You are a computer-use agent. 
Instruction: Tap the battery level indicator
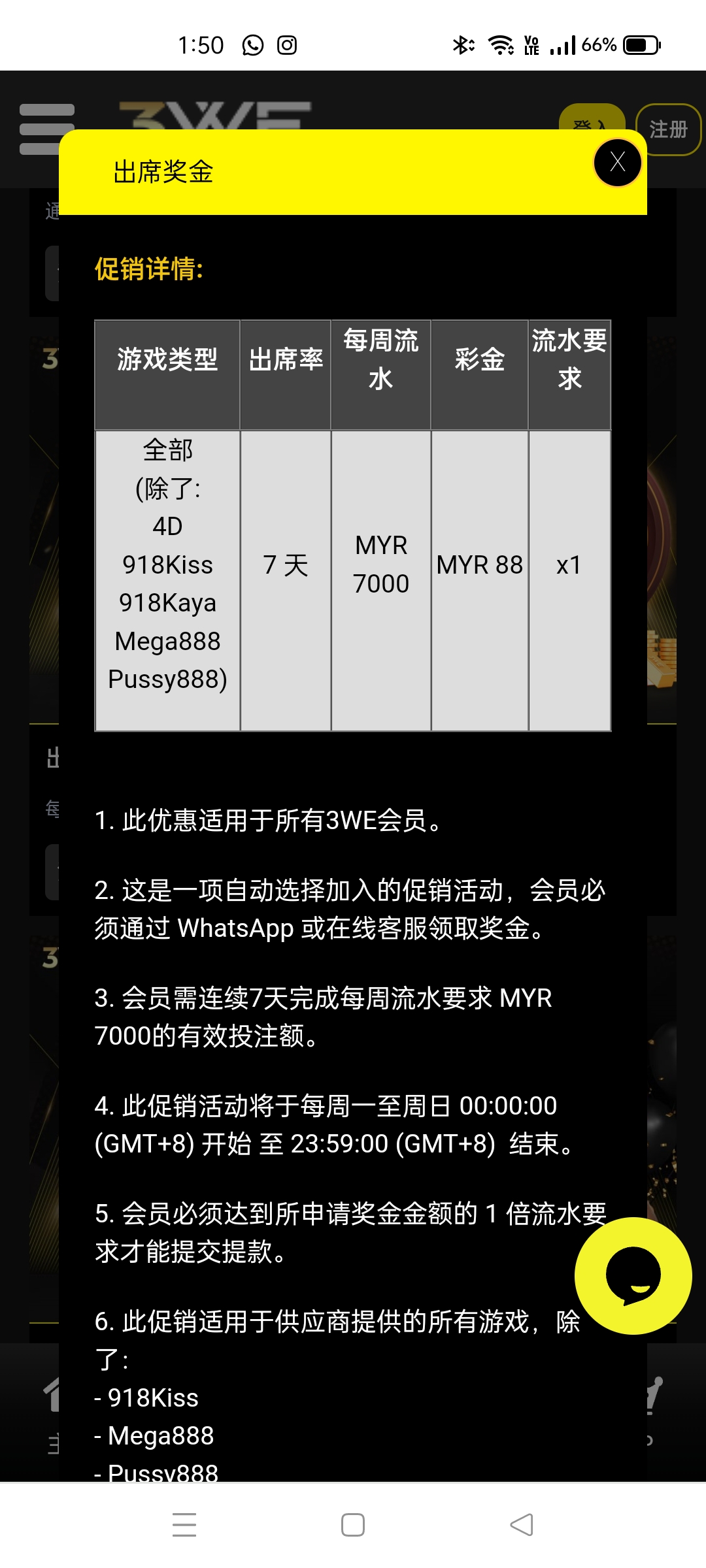(637, 44)
